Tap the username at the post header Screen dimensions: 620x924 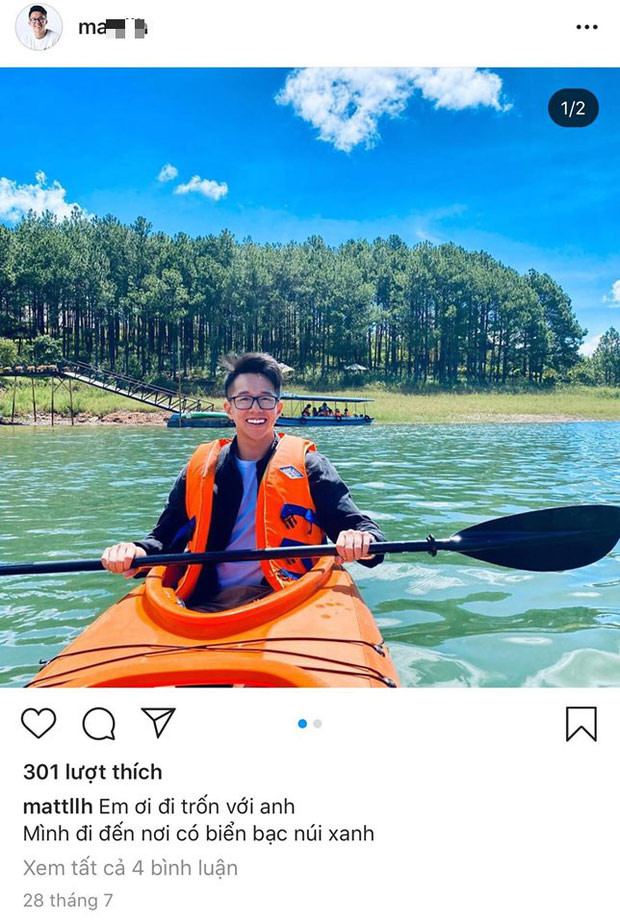click(x=112, y=27)
